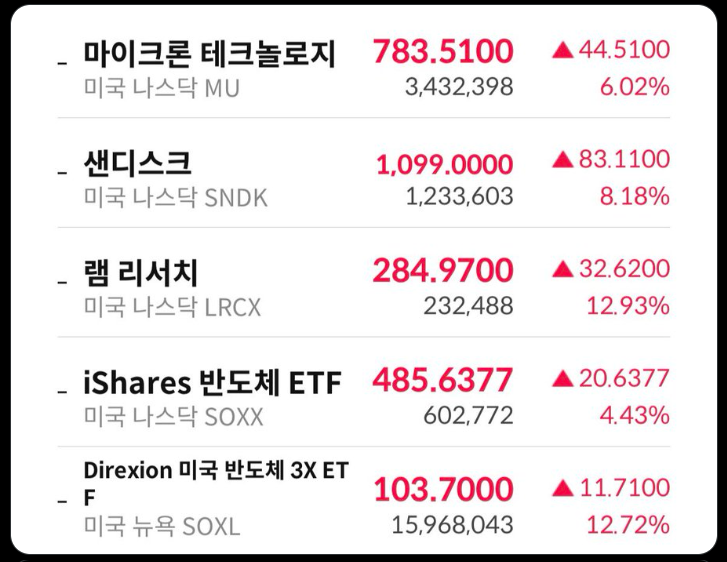This screenshot has width=727, height=562.
Task: Select the 램 리서치 (LRCX) stock row
Action: point(364,288)
